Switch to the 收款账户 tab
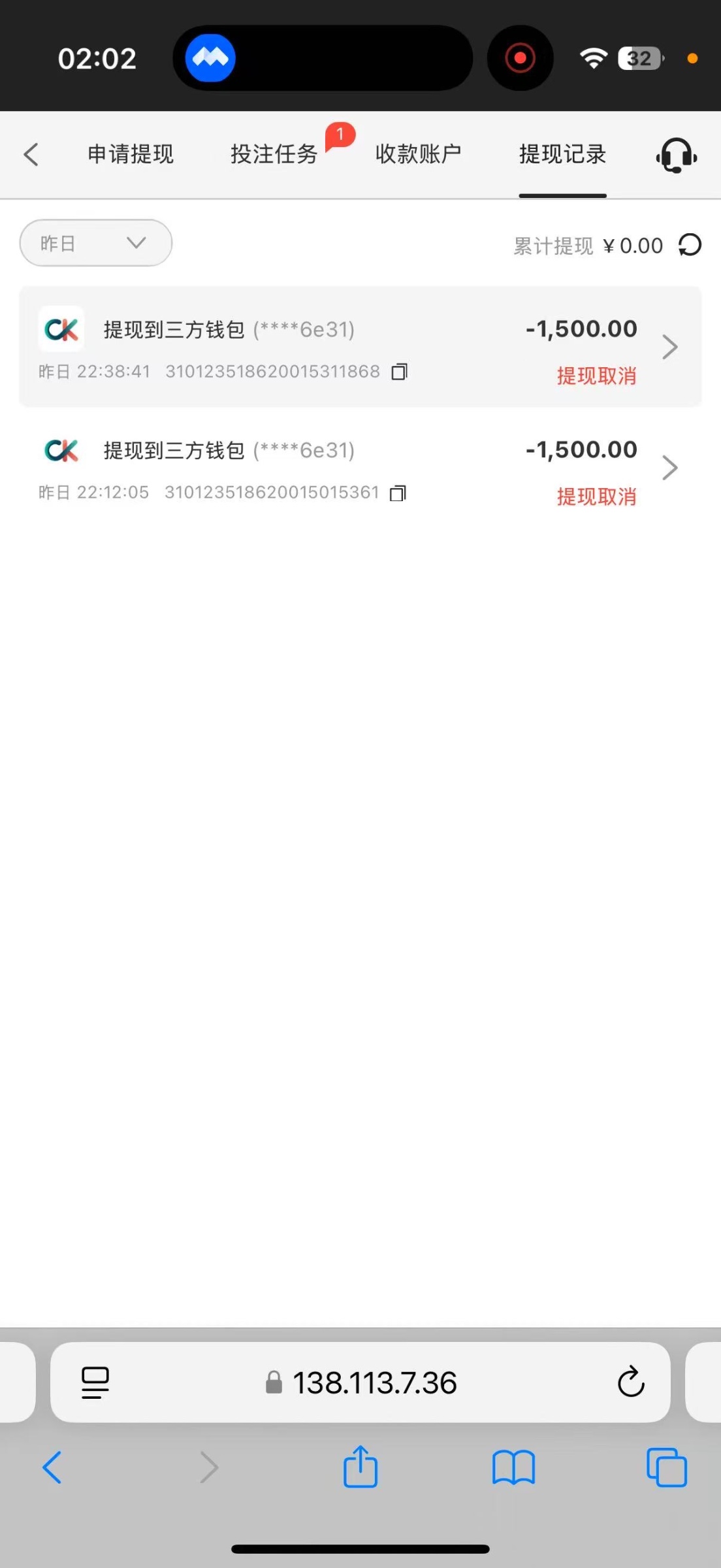 pyautogui.click(x=418, y=155)
